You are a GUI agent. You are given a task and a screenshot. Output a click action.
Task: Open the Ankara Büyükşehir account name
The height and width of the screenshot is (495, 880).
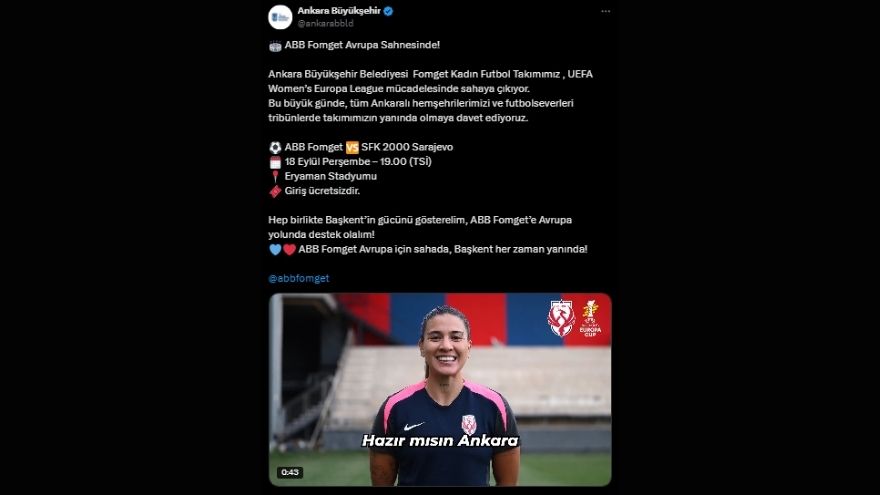(339, 10)
